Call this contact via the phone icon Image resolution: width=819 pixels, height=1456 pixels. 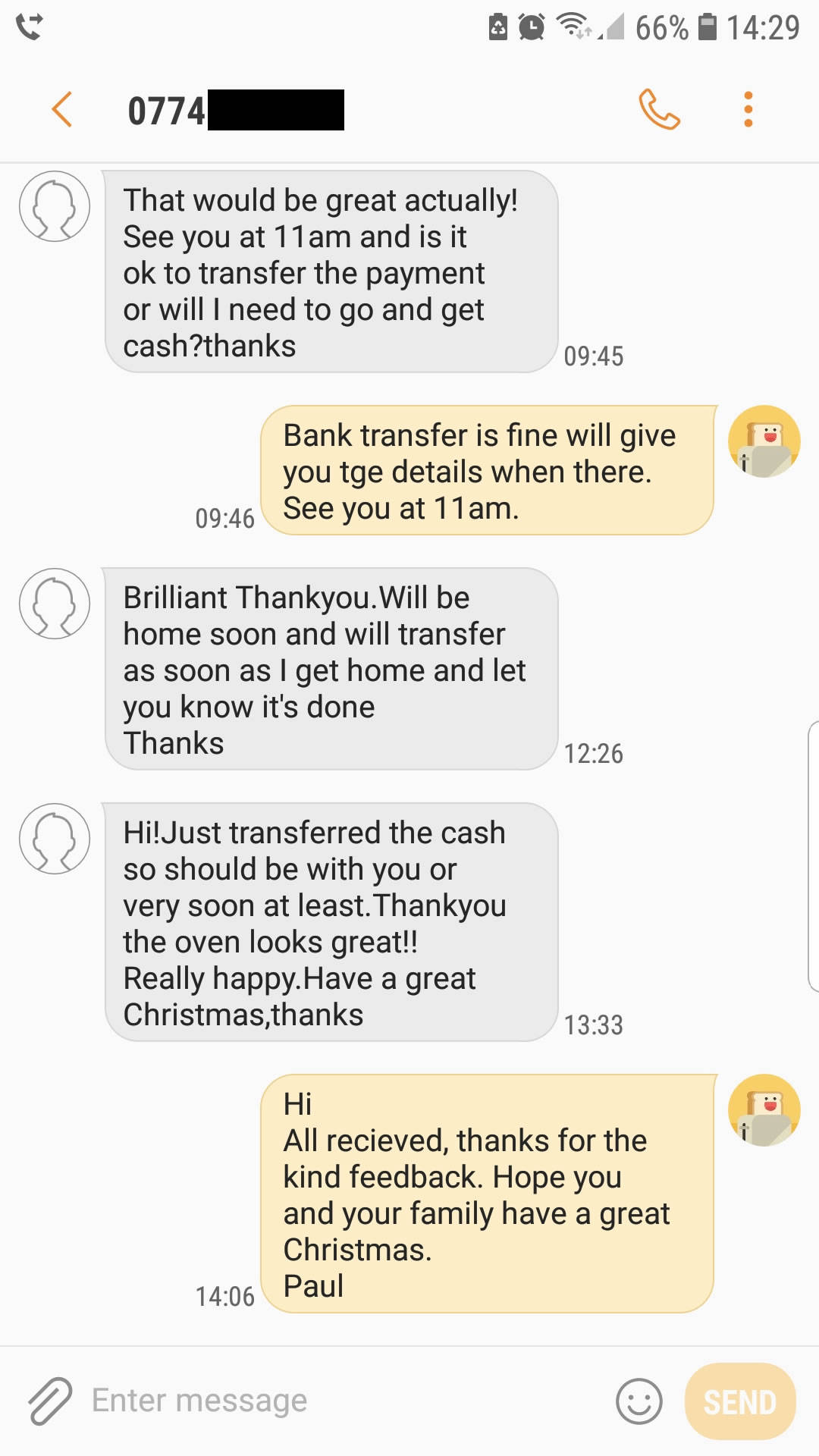[658, 110]
